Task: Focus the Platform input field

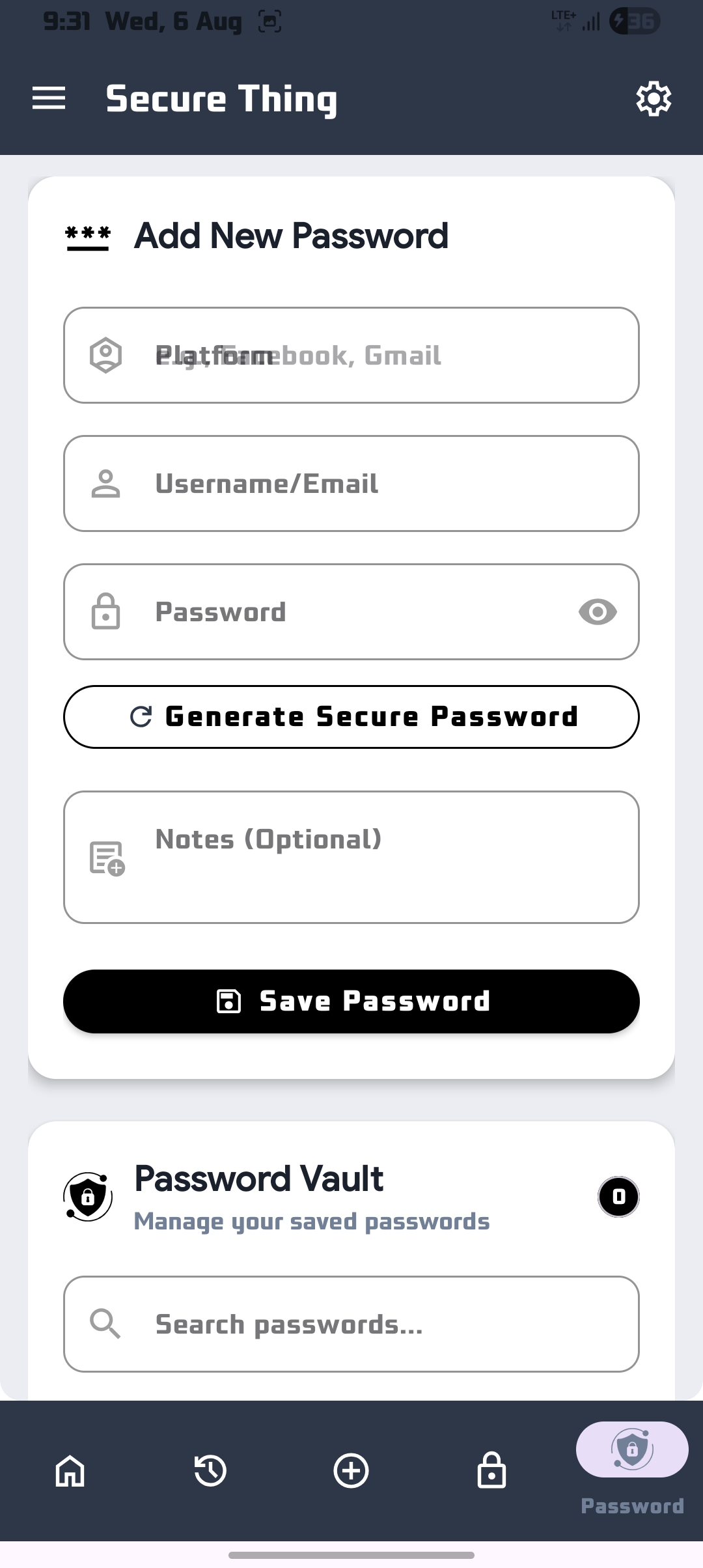Action: pos(351,356)
